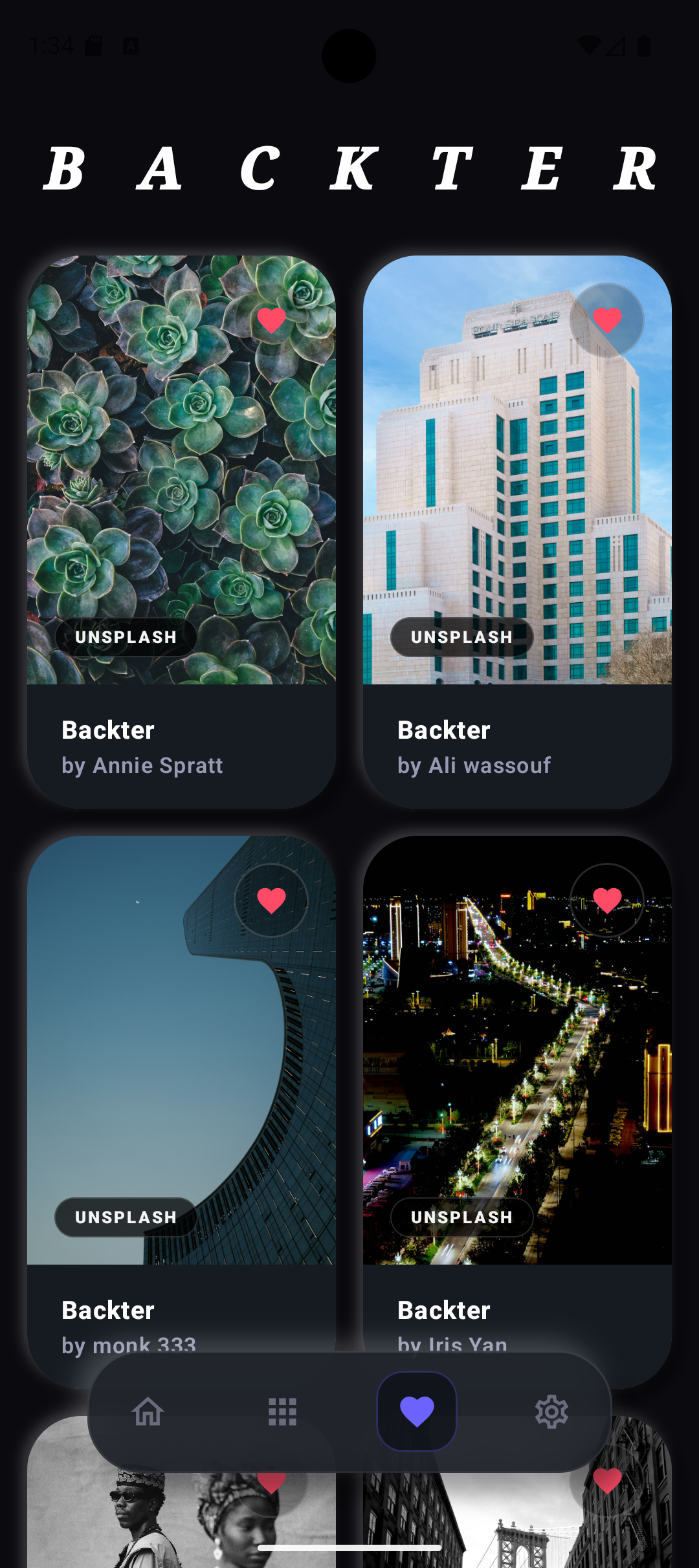This screenshot has width=699, height=1568.
Task: Select the favorites heart tab
Action: pos(417,1411)
